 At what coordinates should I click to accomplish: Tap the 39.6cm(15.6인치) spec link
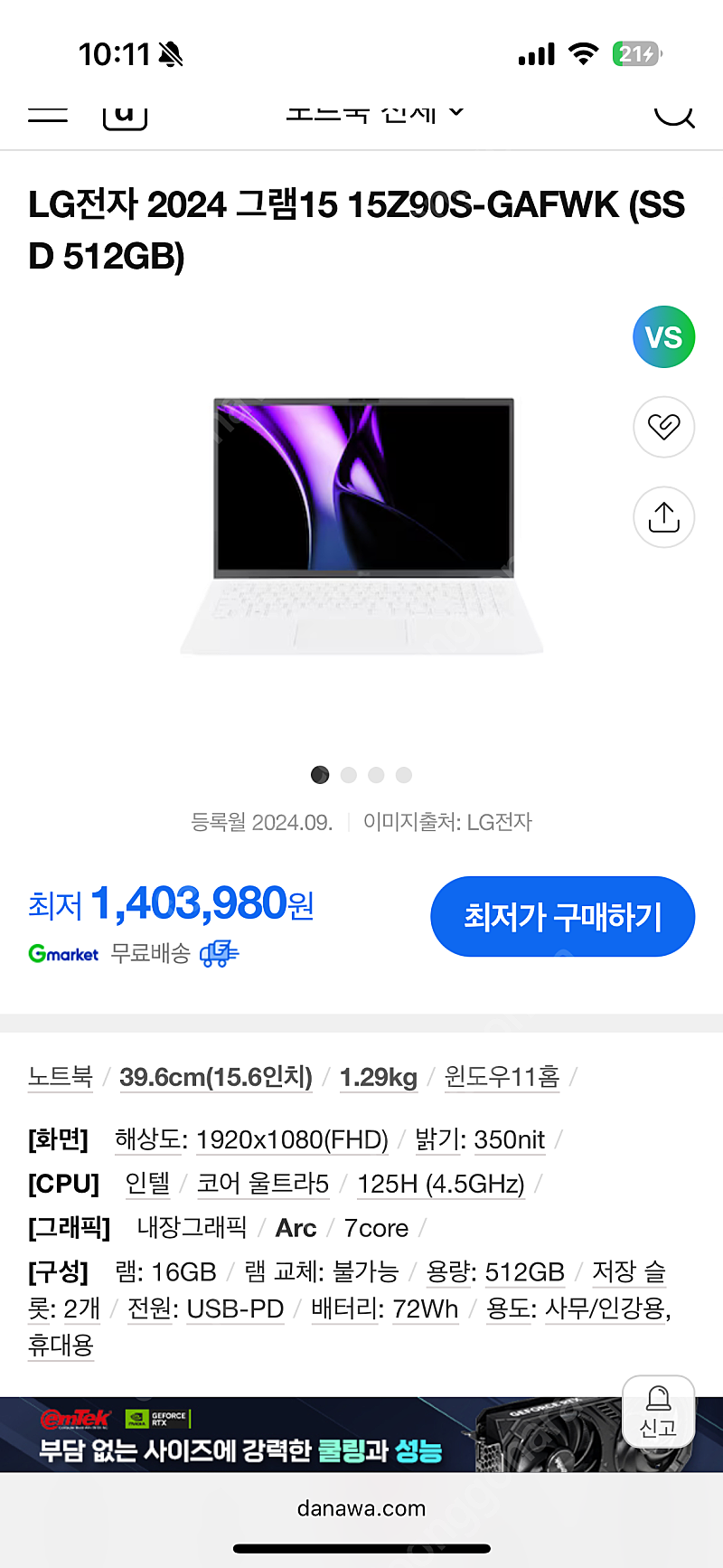216,1077
